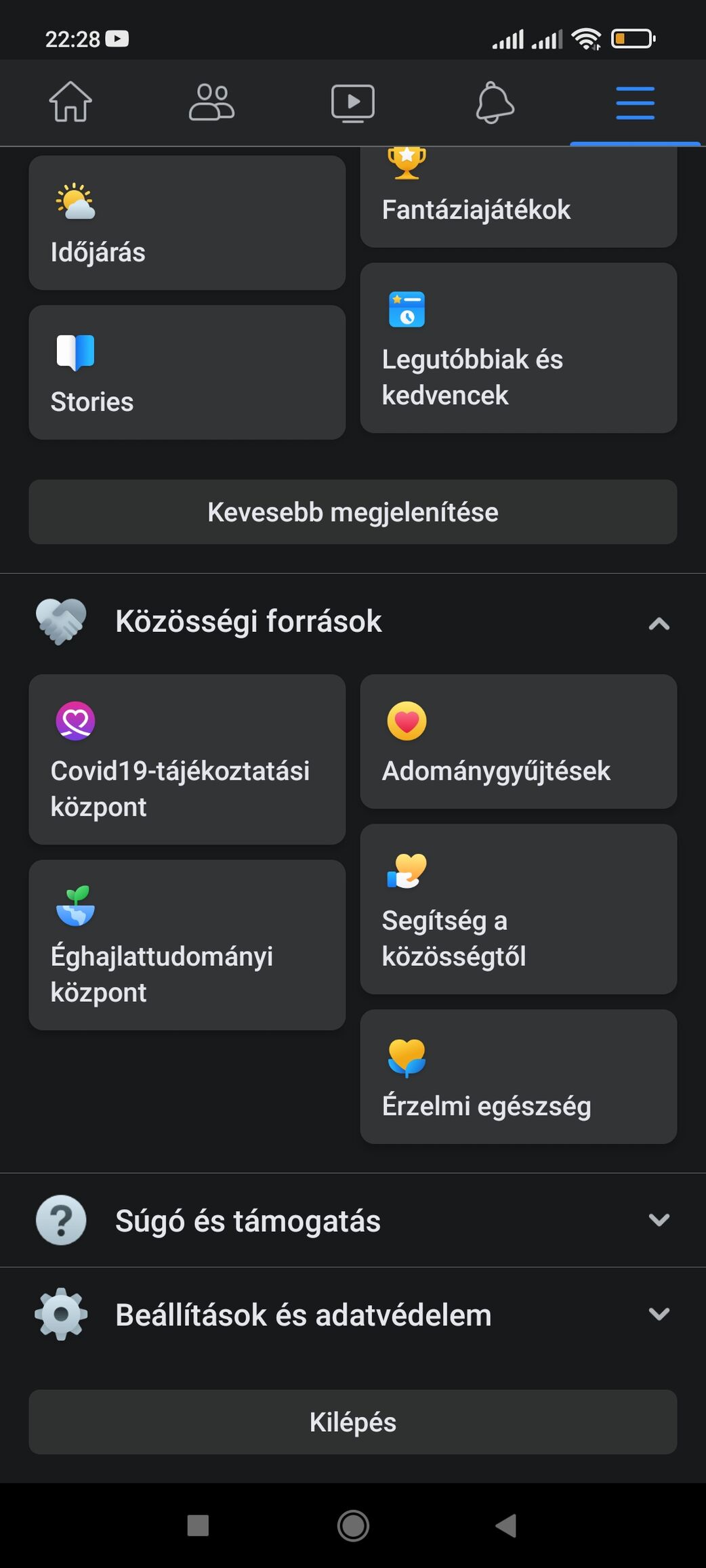
Task: Expand Beállítások és adatvédelem section
Action: 353,1315
